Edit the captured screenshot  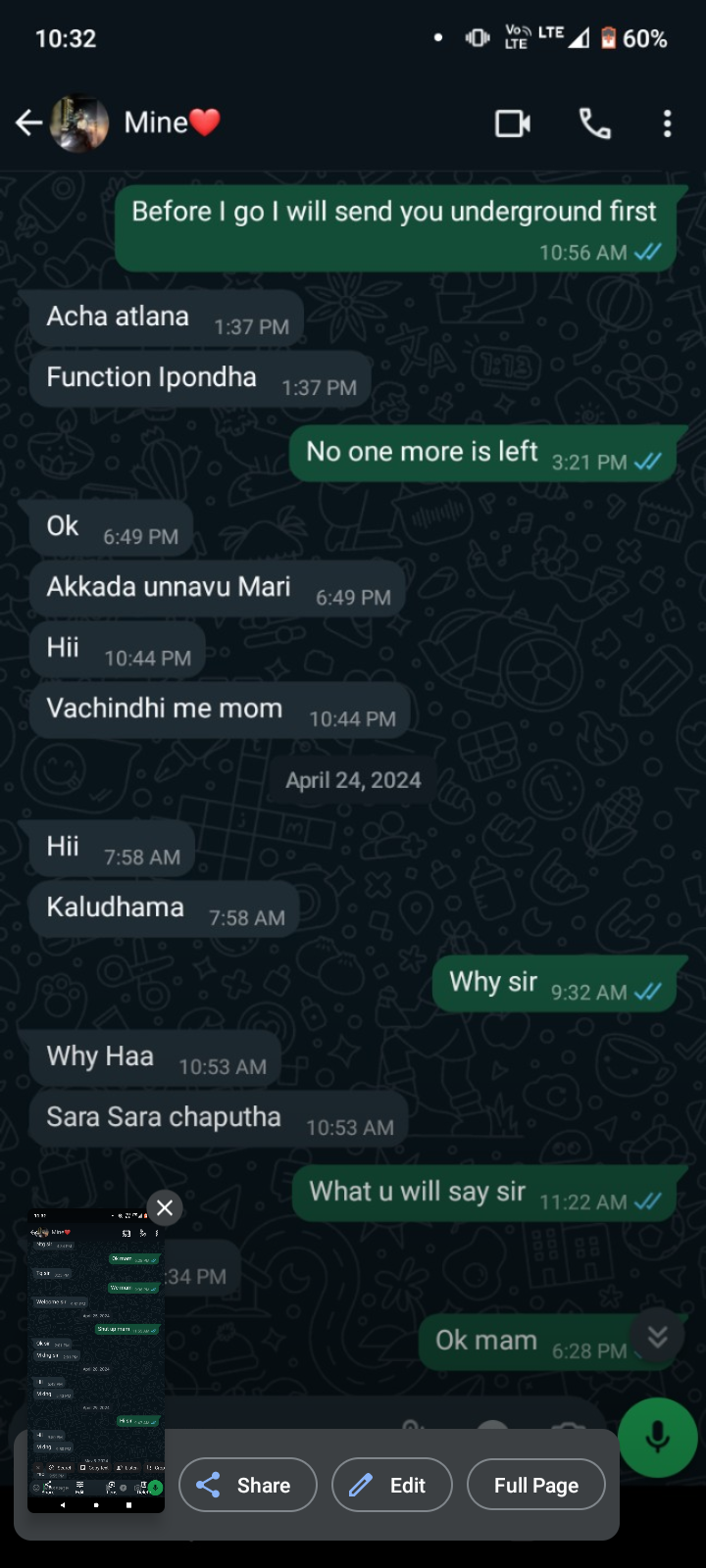391,1486
